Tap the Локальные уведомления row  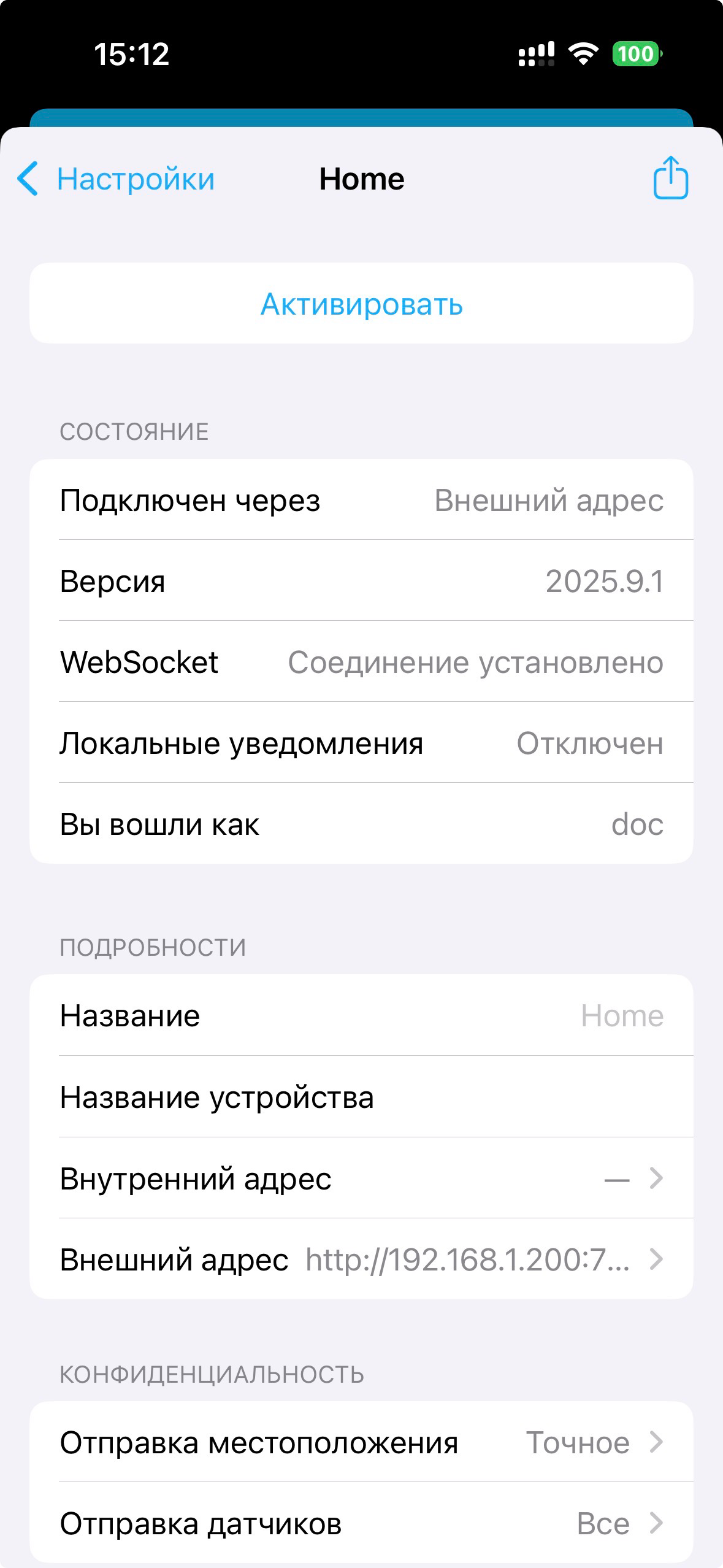click(362, 743)
